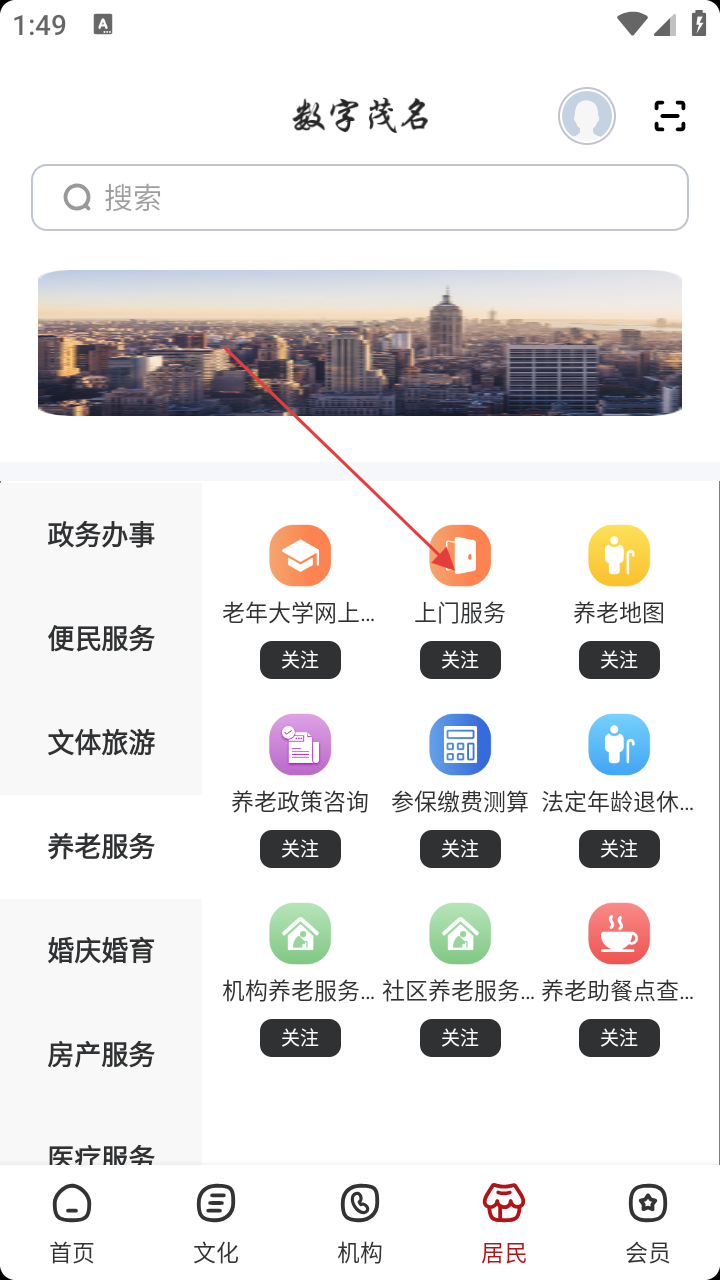Go to the 首页 tab

pos(72,1222)
